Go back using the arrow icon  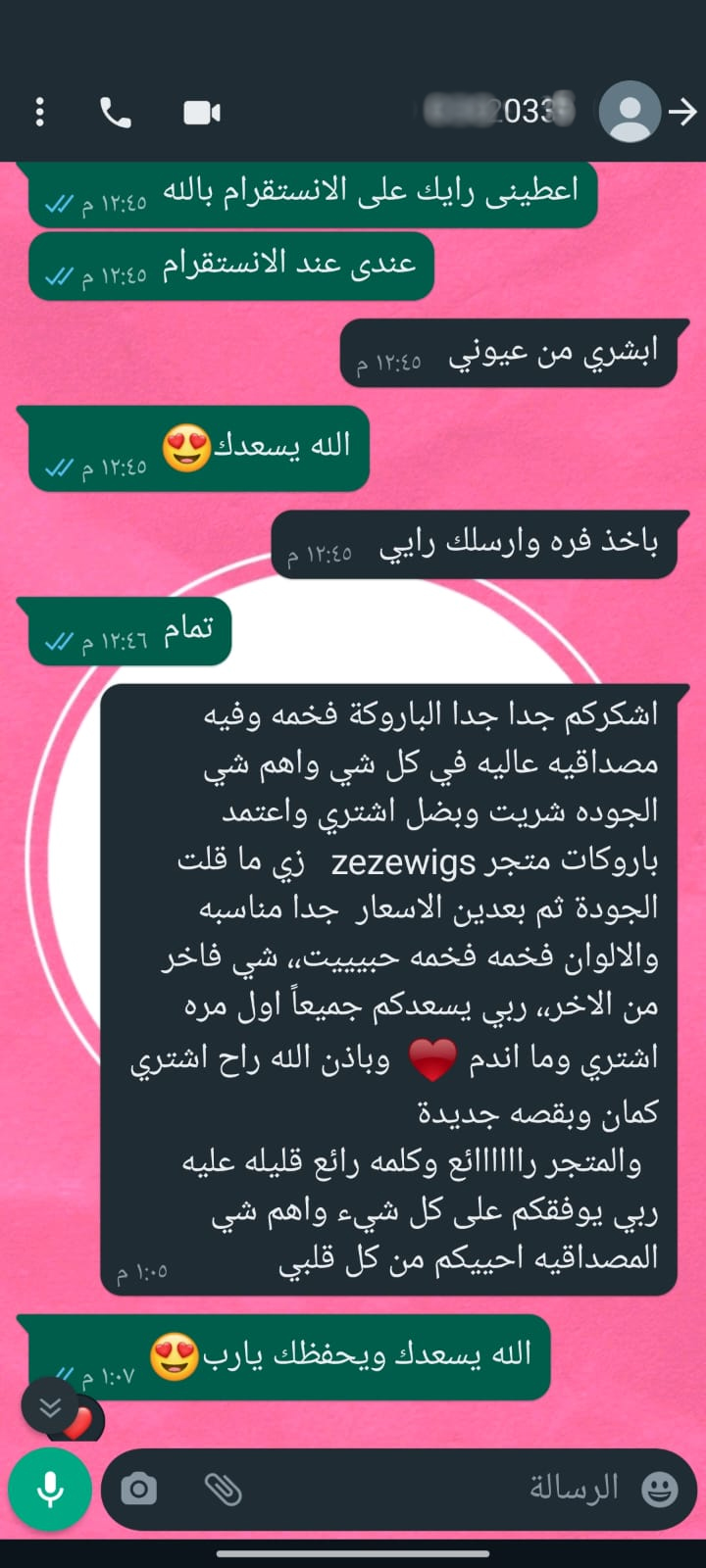pos(682,113)
